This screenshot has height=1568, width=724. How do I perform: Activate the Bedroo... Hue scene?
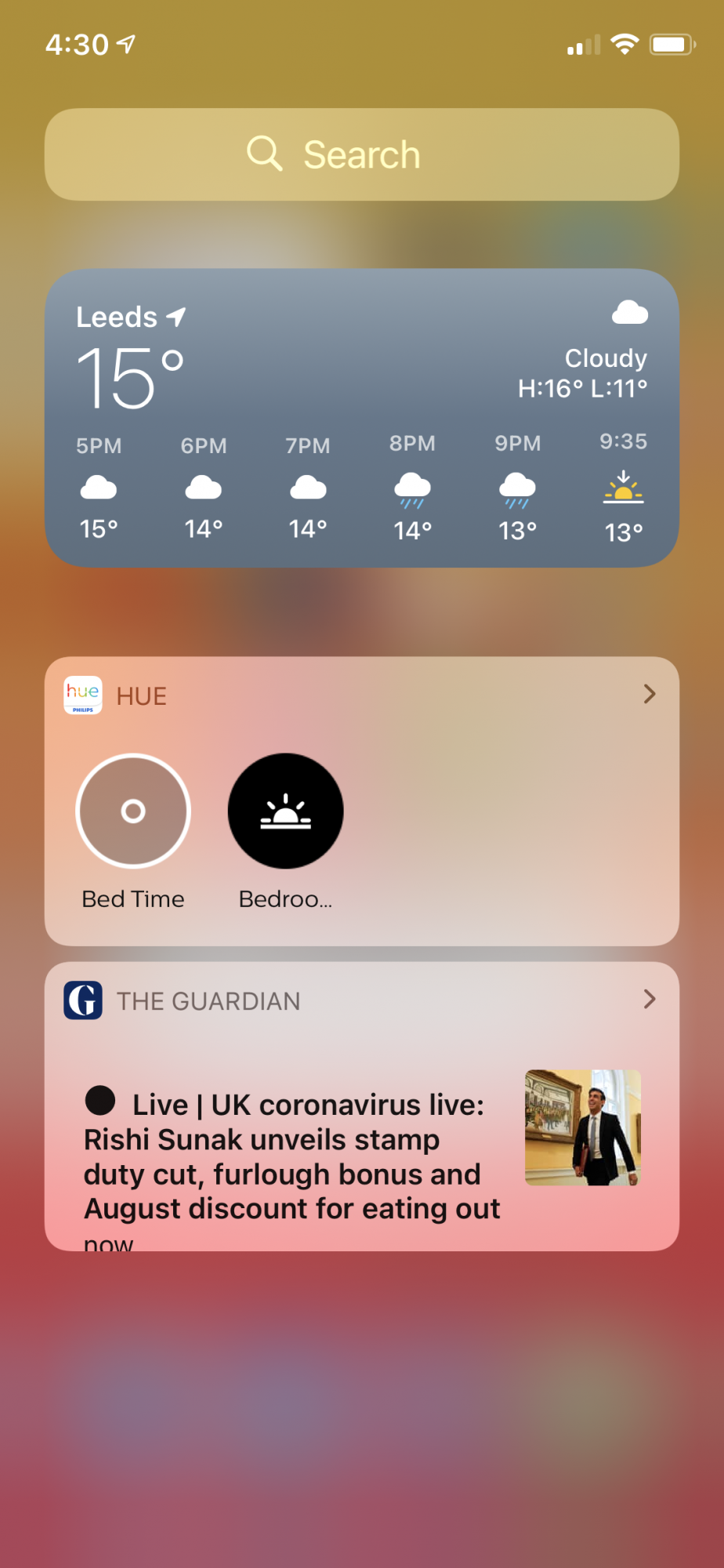point(286,811)
